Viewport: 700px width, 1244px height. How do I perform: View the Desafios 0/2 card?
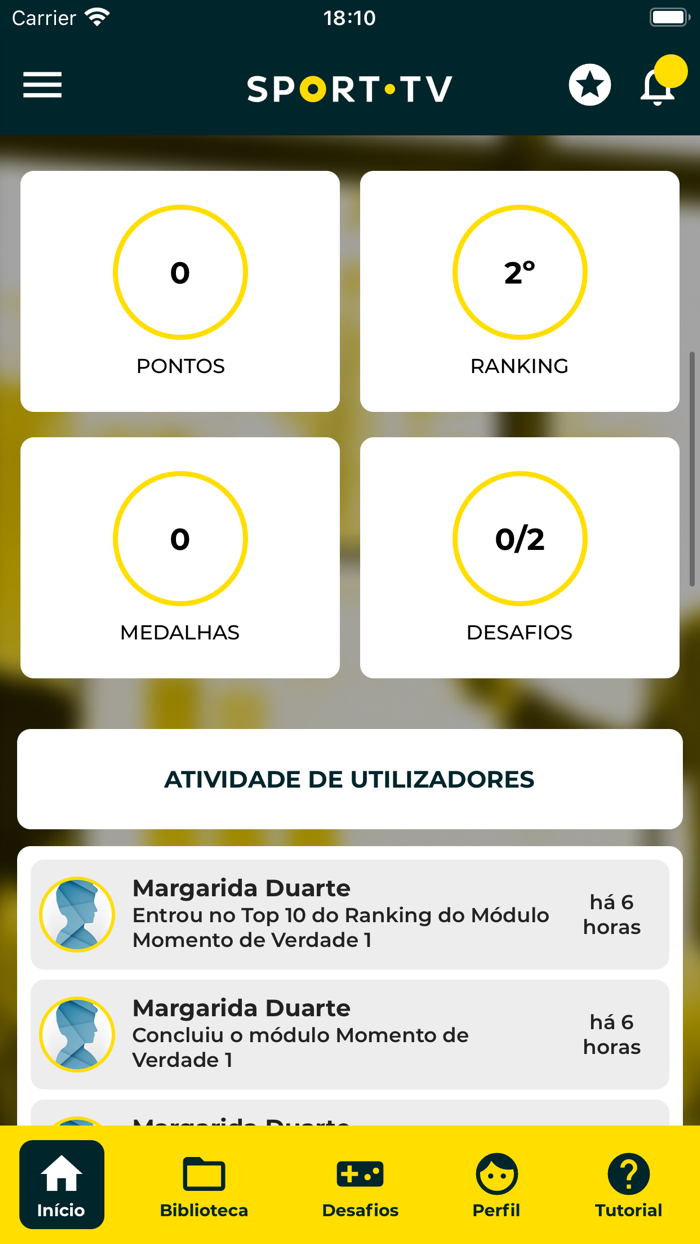click(x=520, y=558)
